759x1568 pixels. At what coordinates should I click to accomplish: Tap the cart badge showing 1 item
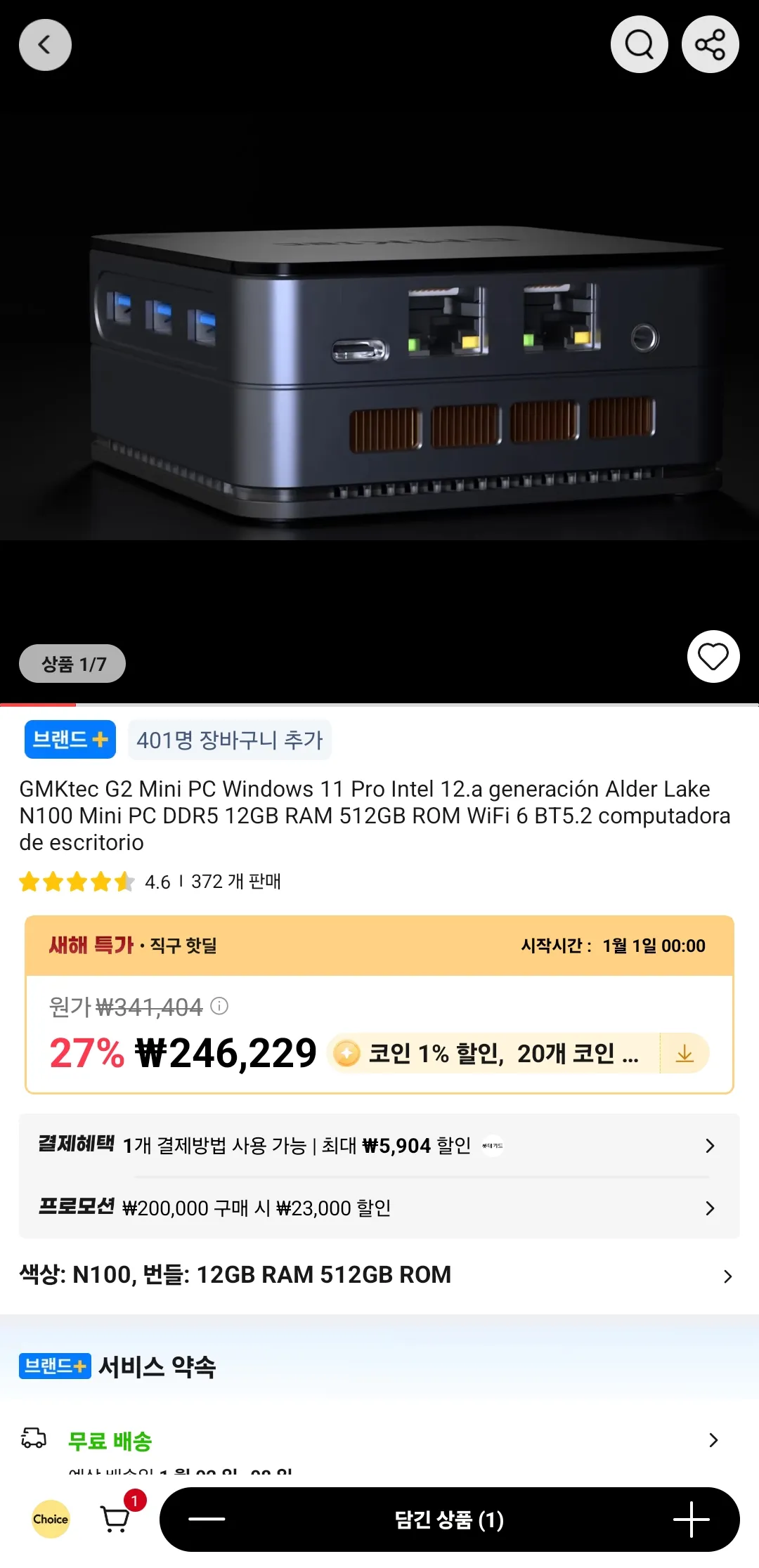[x=135, y=1496]
